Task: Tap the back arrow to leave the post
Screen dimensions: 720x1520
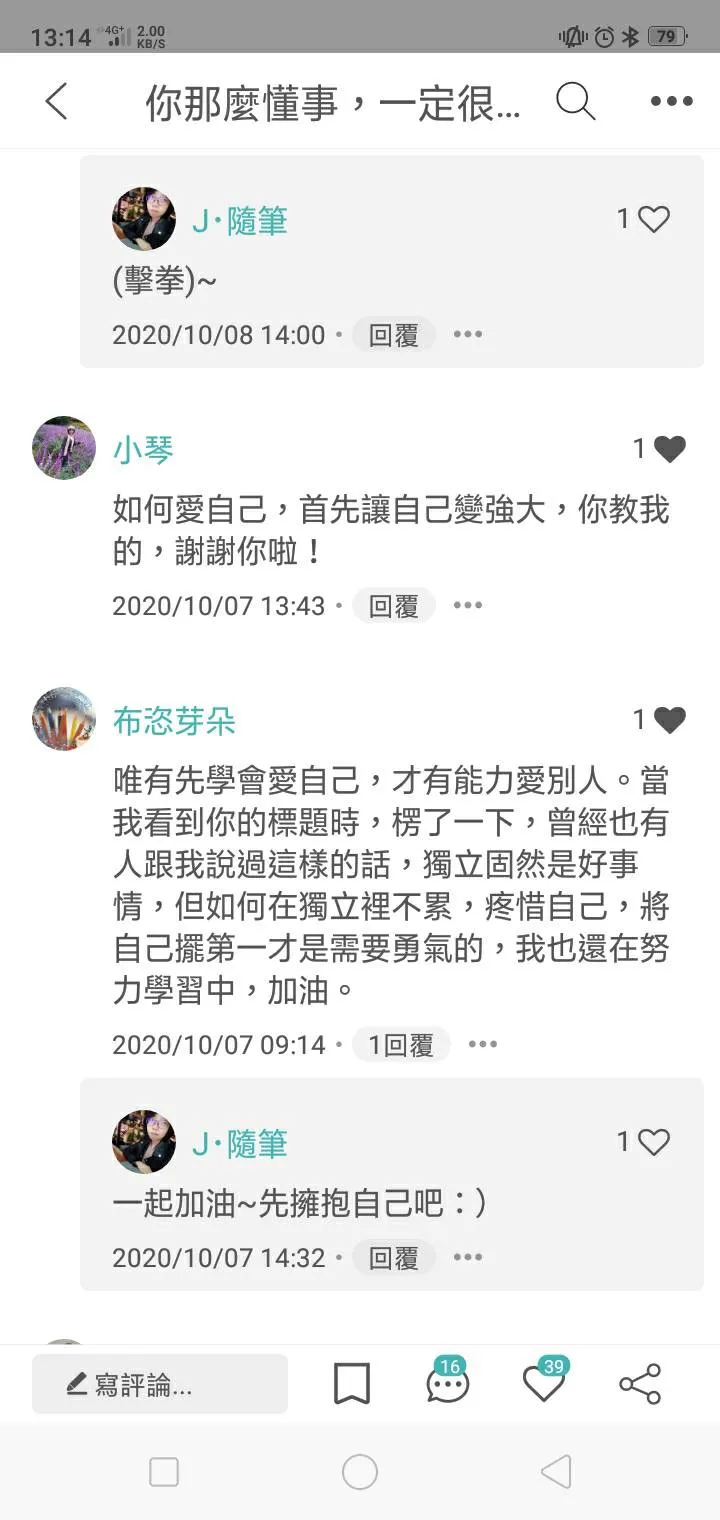Action: pyautogui.click(x=55, y=100)
